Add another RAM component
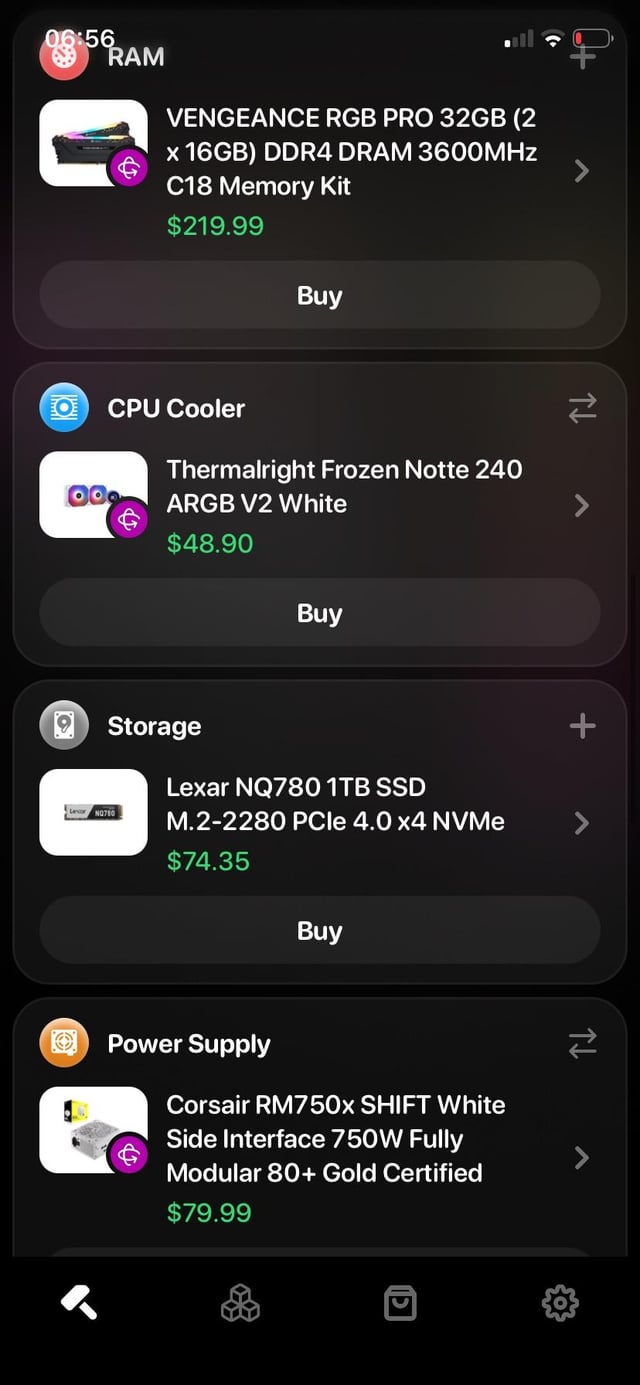The height and width of the screenshot is (1385, 640). coord(582,57)
